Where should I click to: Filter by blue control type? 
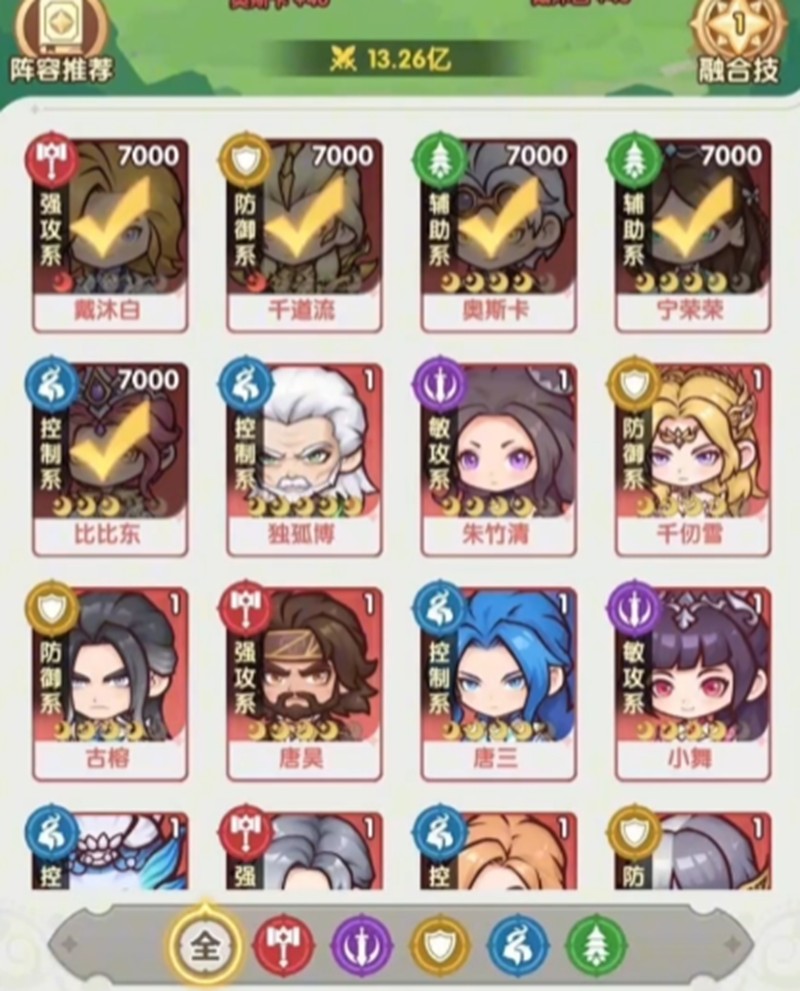pyautogui.click(x=518, y=945)
